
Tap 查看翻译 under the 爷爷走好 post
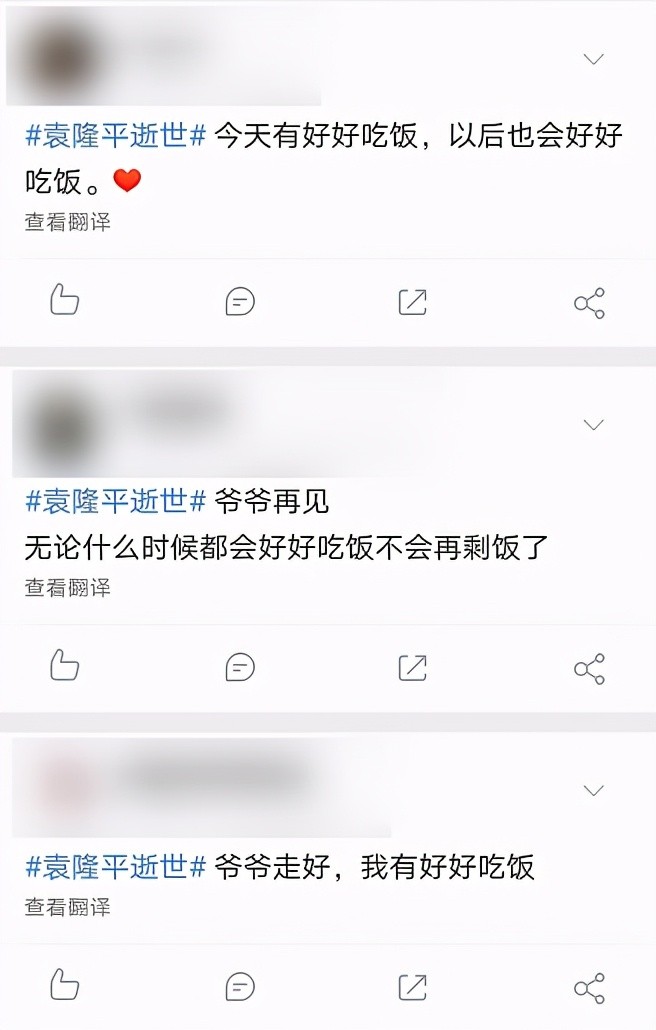pyautogui.click(x=67, y=907)
